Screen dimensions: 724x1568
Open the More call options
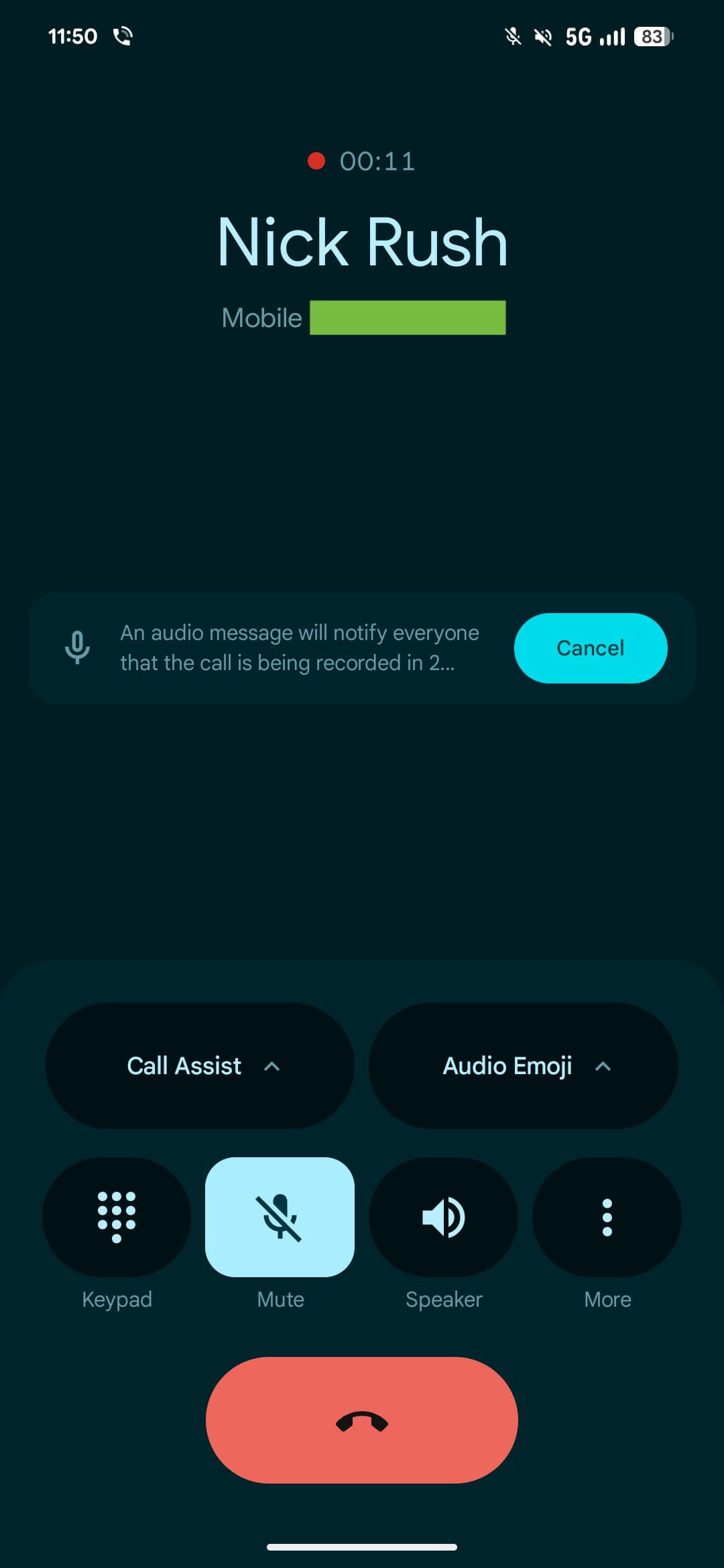607,1217
